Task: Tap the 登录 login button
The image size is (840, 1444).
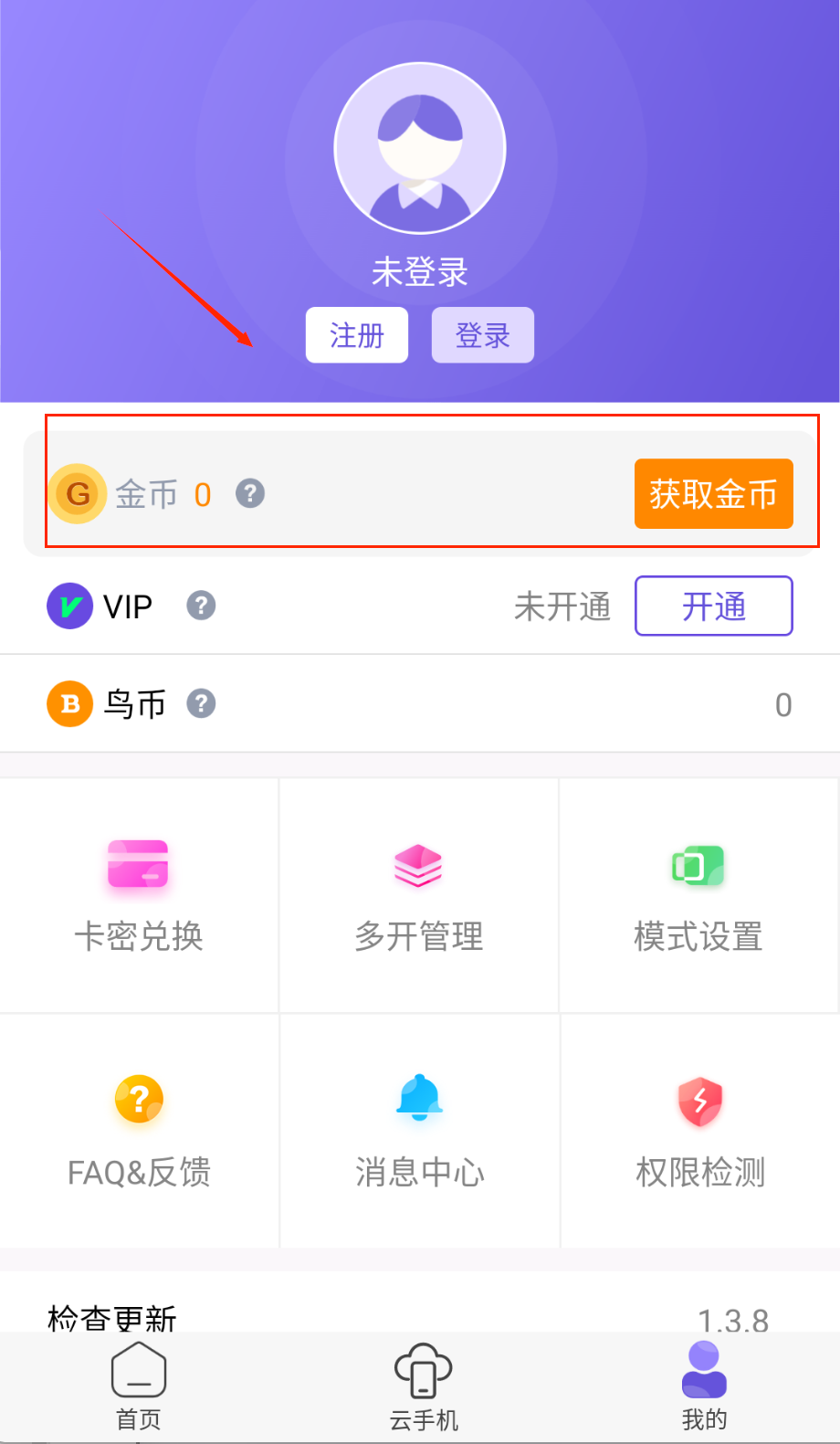Action: click(x=482, y=335)
